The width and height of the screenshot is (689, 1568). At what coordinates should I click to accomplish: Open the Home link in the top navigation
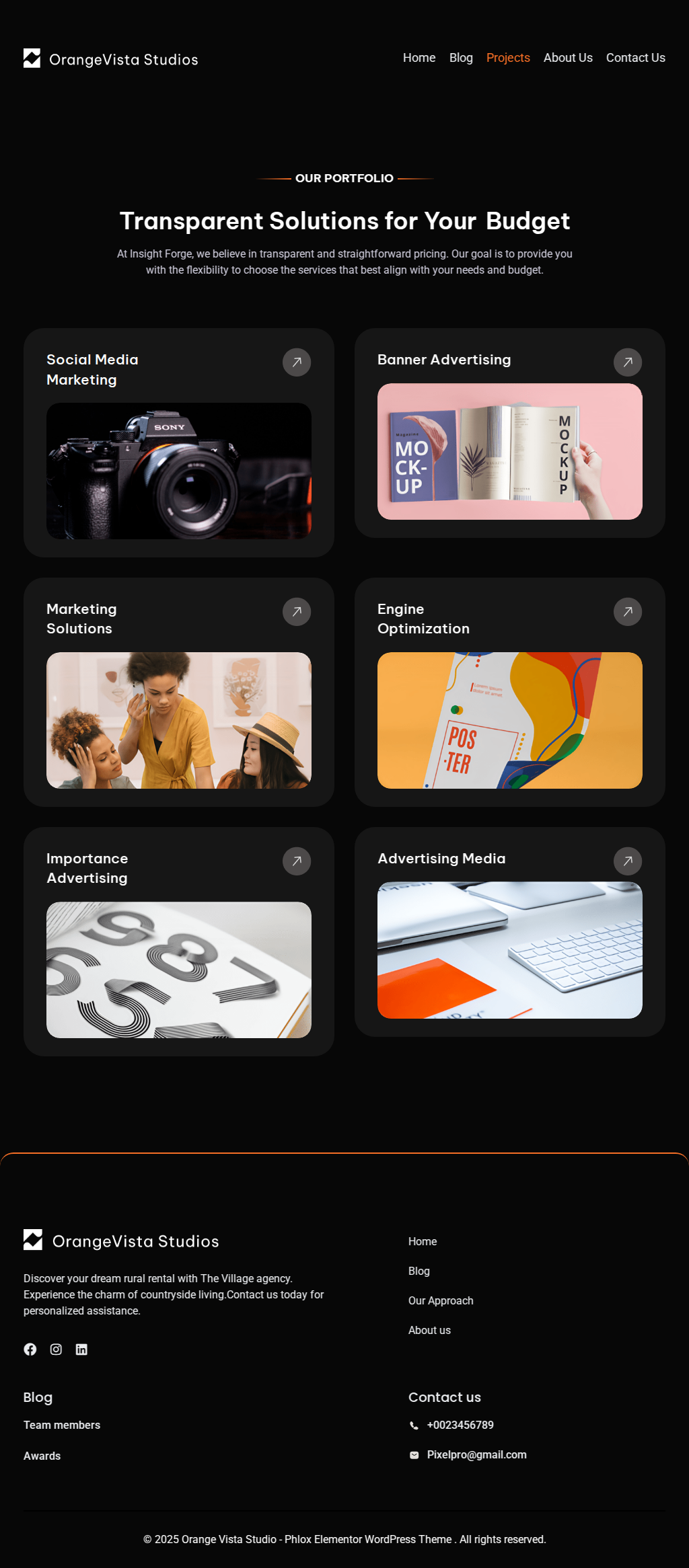click(419, 58)
